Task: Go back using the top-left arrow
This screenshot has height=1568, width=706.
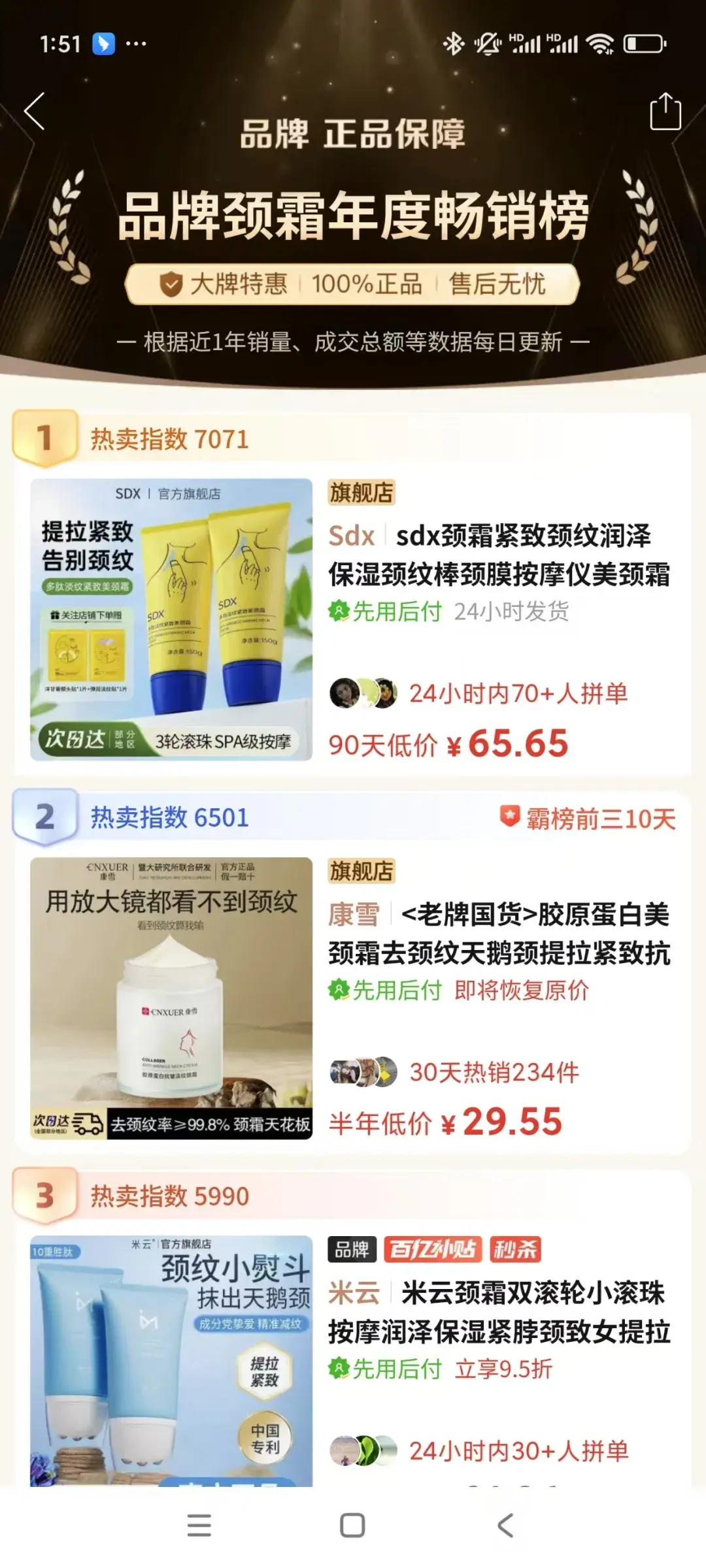Action: pos(35,111)
